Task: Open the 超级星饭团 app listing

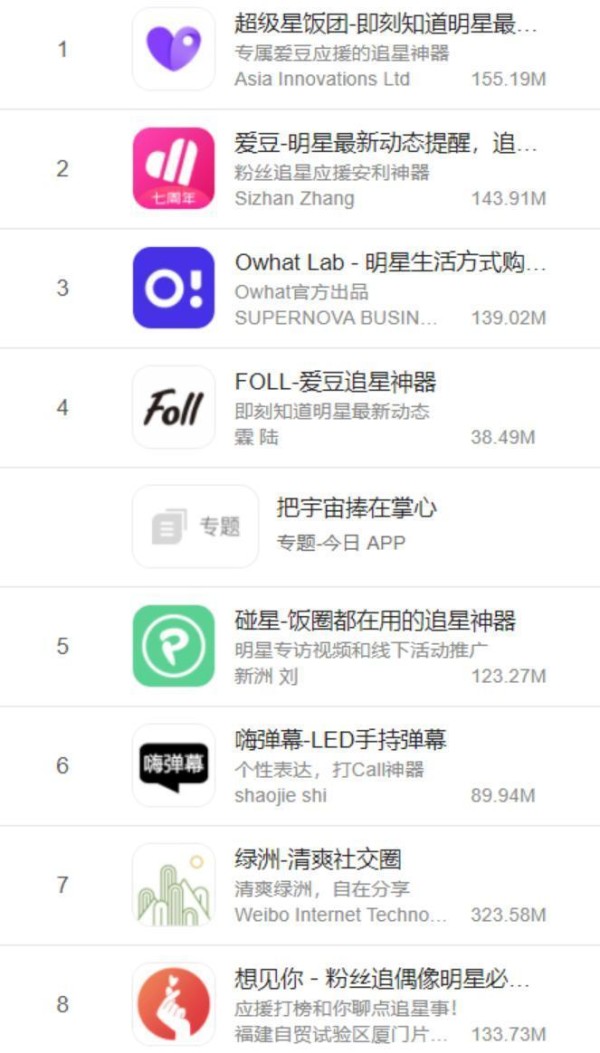Action: pyautogui.click(x=300, y=51)
